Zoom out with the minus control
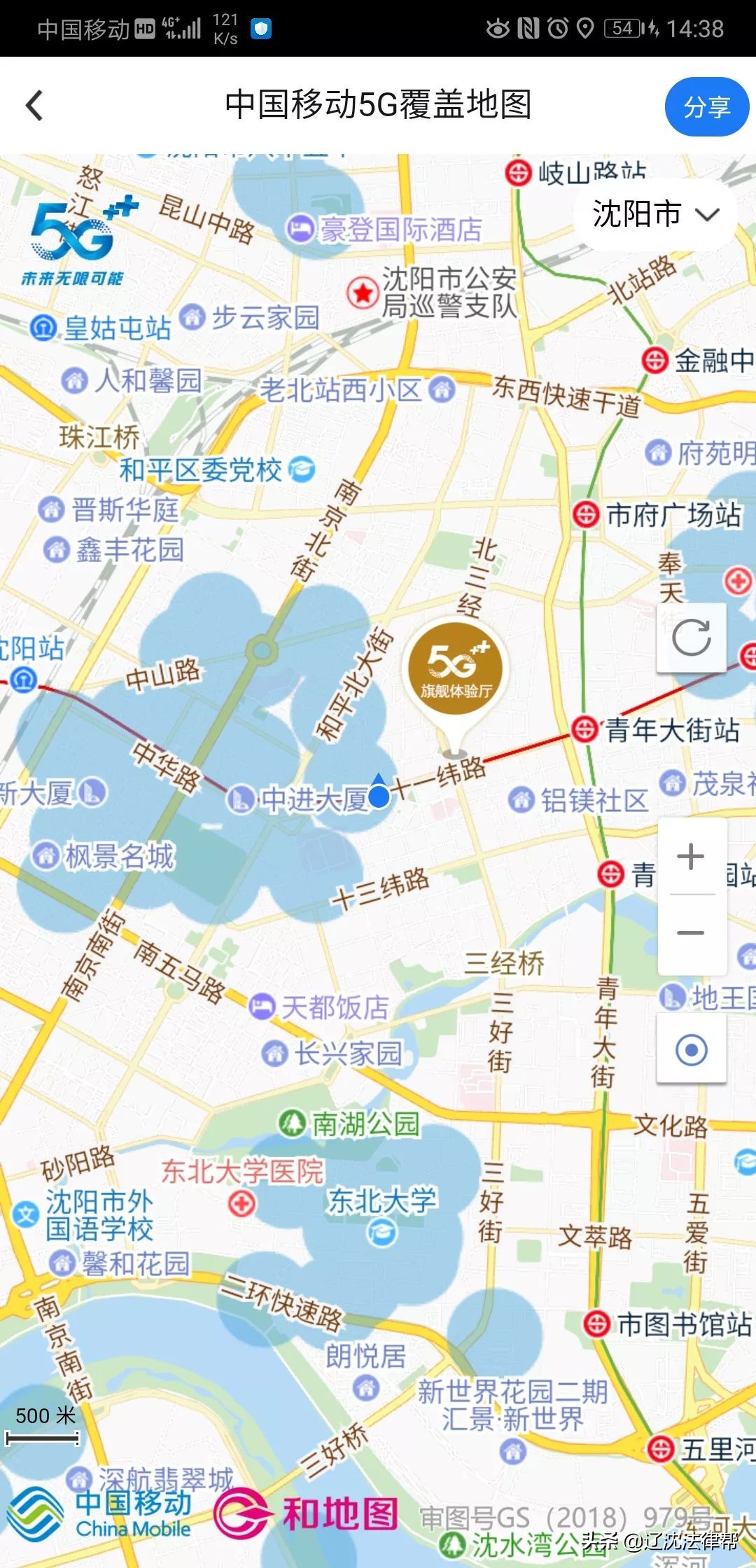 pos(692,933)
